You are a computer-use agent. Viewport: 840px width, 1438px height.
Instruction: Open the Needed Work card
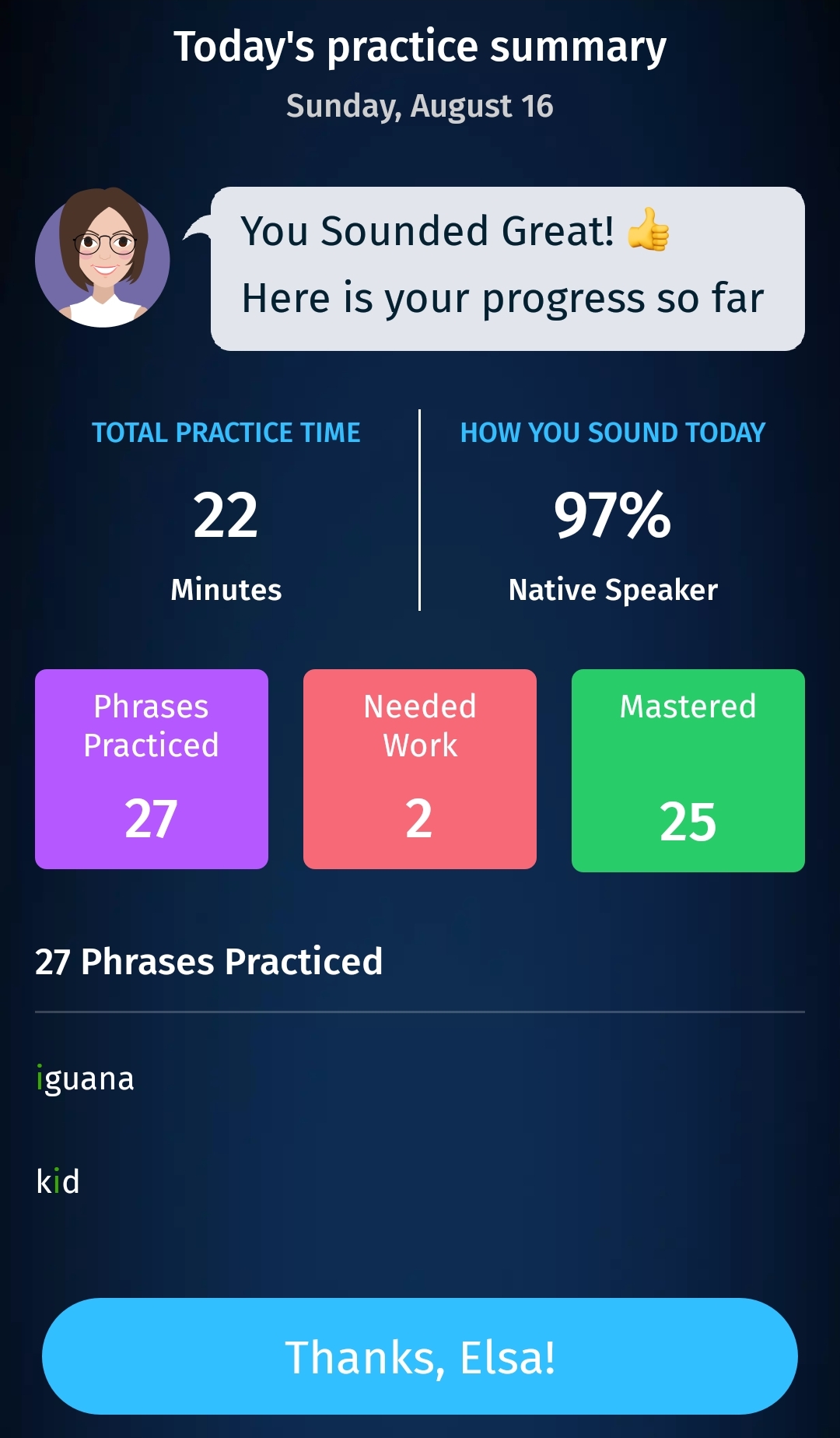click(x=420, y=769)
